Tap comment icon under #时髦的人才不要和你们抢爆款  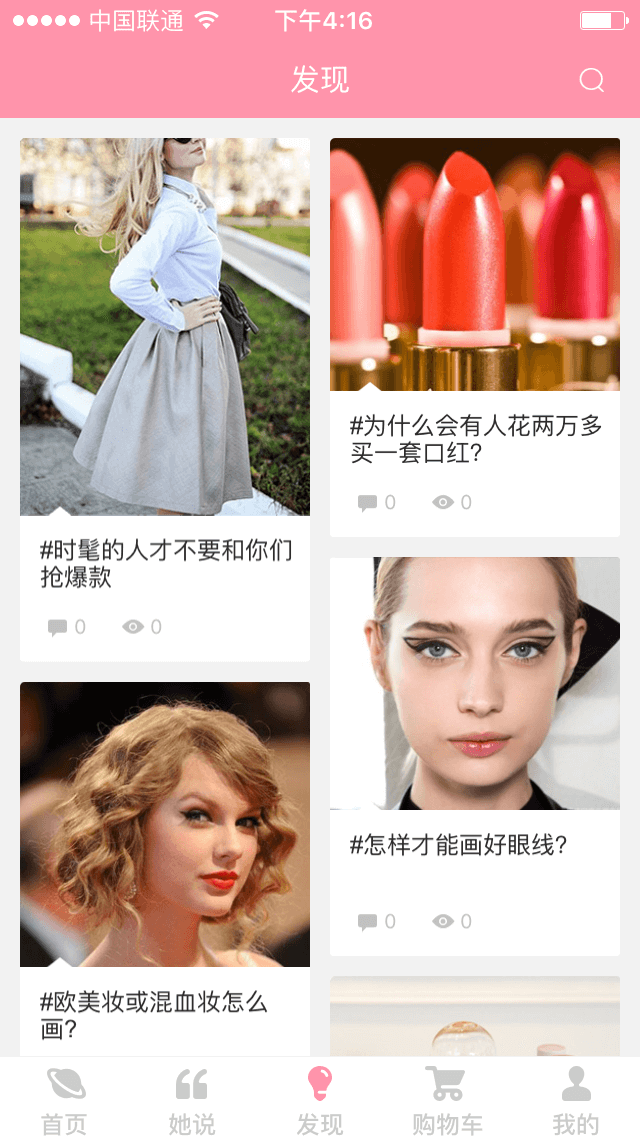tap(58, 627)
